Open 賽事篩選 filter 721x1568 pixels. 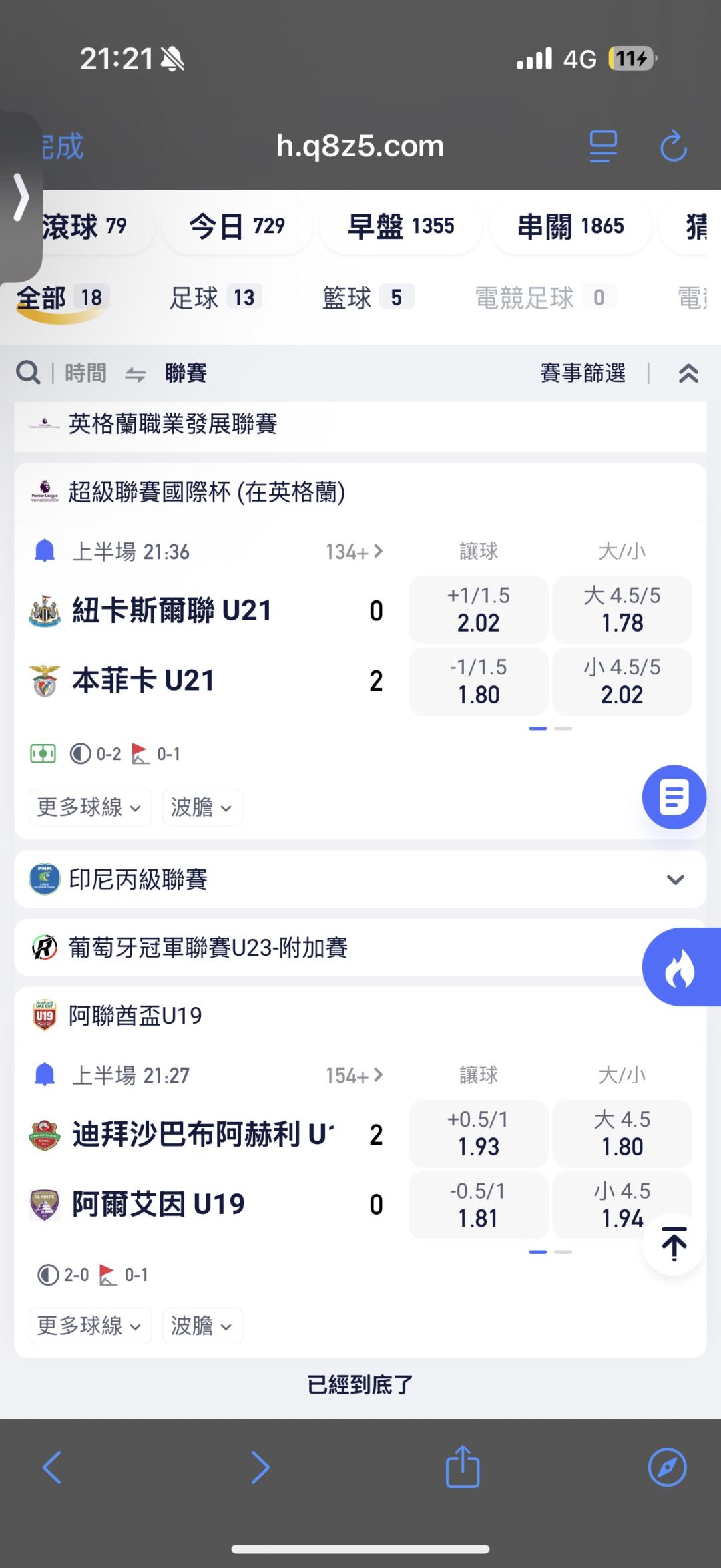583,373
